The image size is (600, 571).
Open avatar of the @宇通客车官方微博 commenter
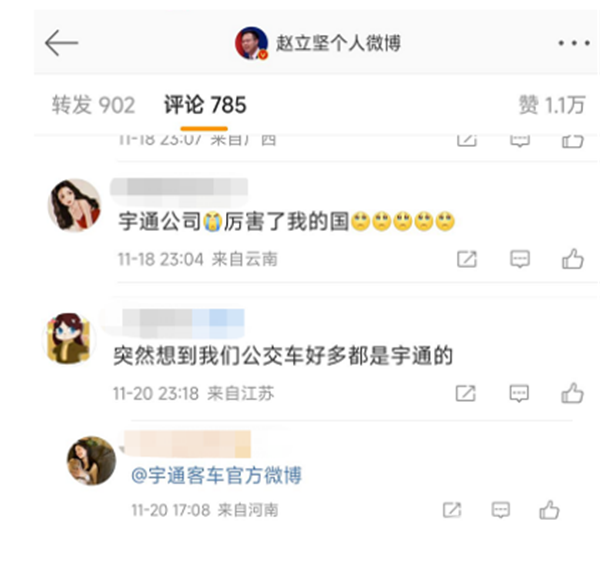coord(91,461)
